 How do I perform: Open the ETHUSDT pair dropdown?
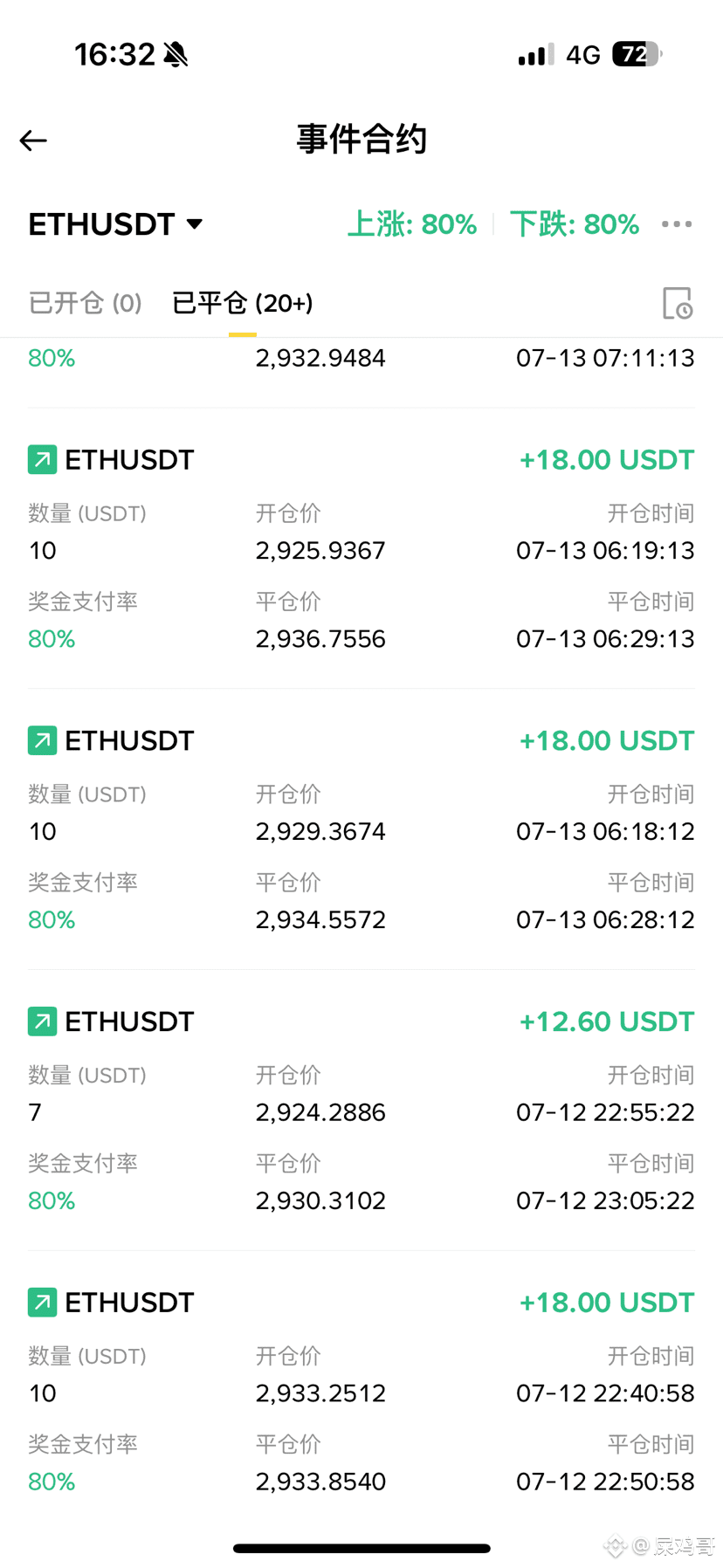pyautogui.click(x=115, y=224)
